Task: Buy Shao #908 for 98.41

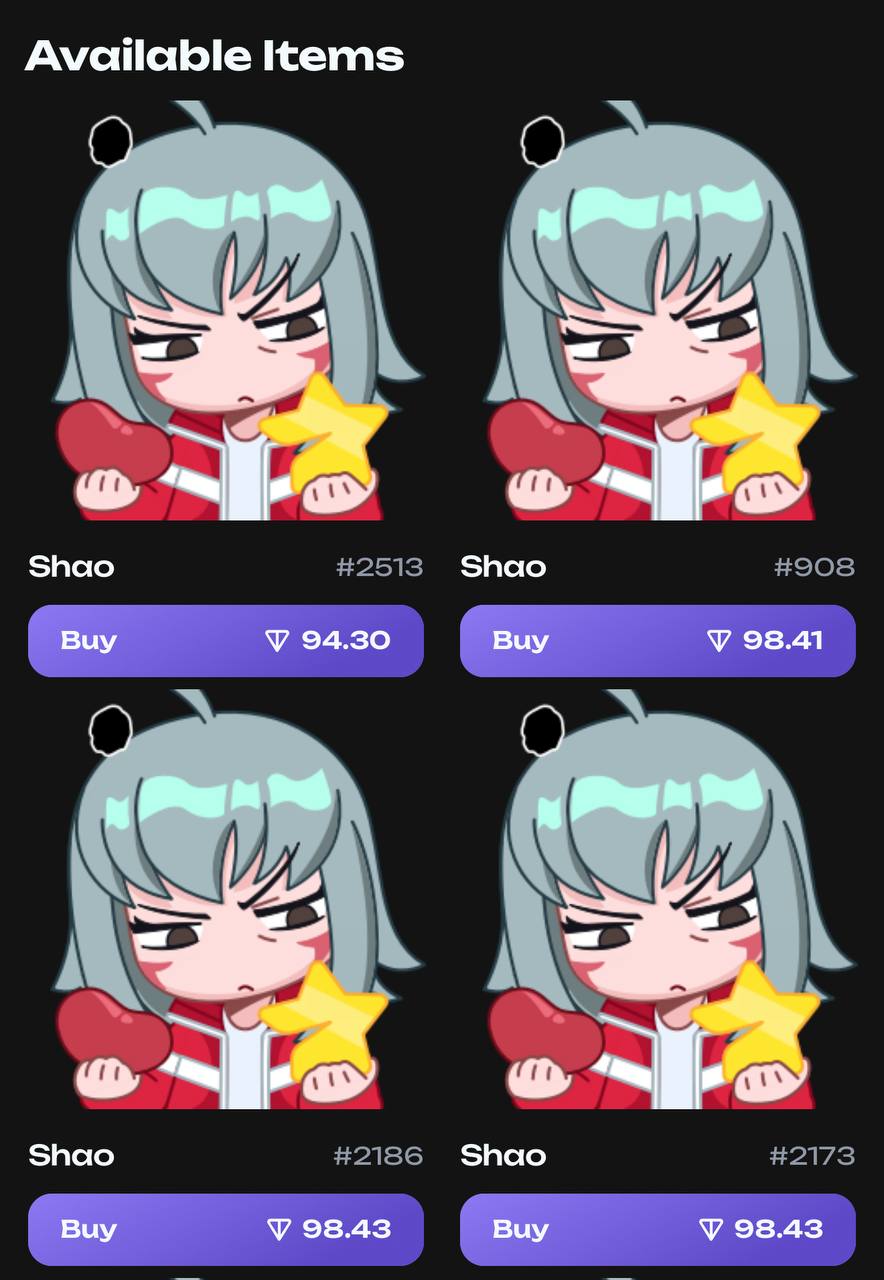Action: [657, 640]
